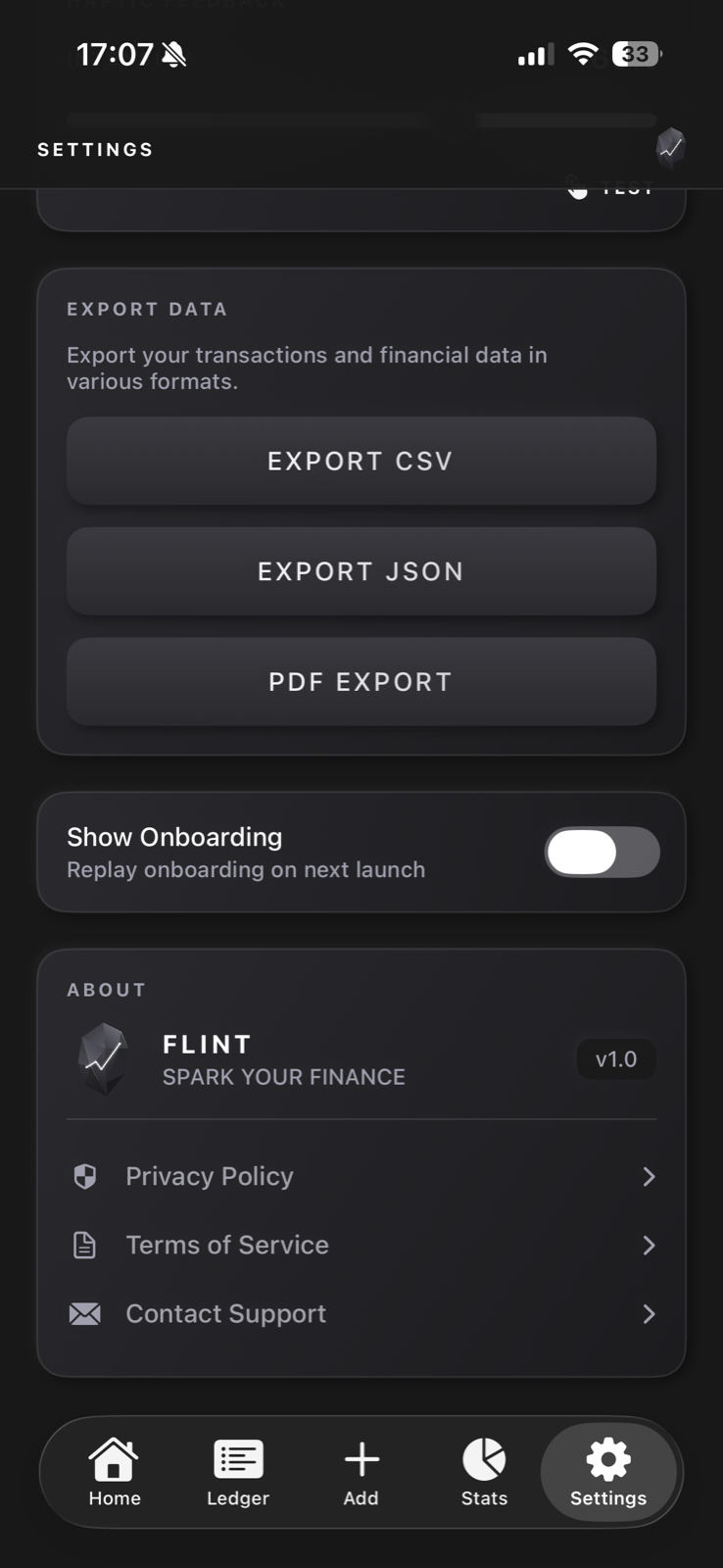Tap the Flint app logo top right
Image resolution: width=723 pixels, height=1568 pixels.
[x=672, y=148]
